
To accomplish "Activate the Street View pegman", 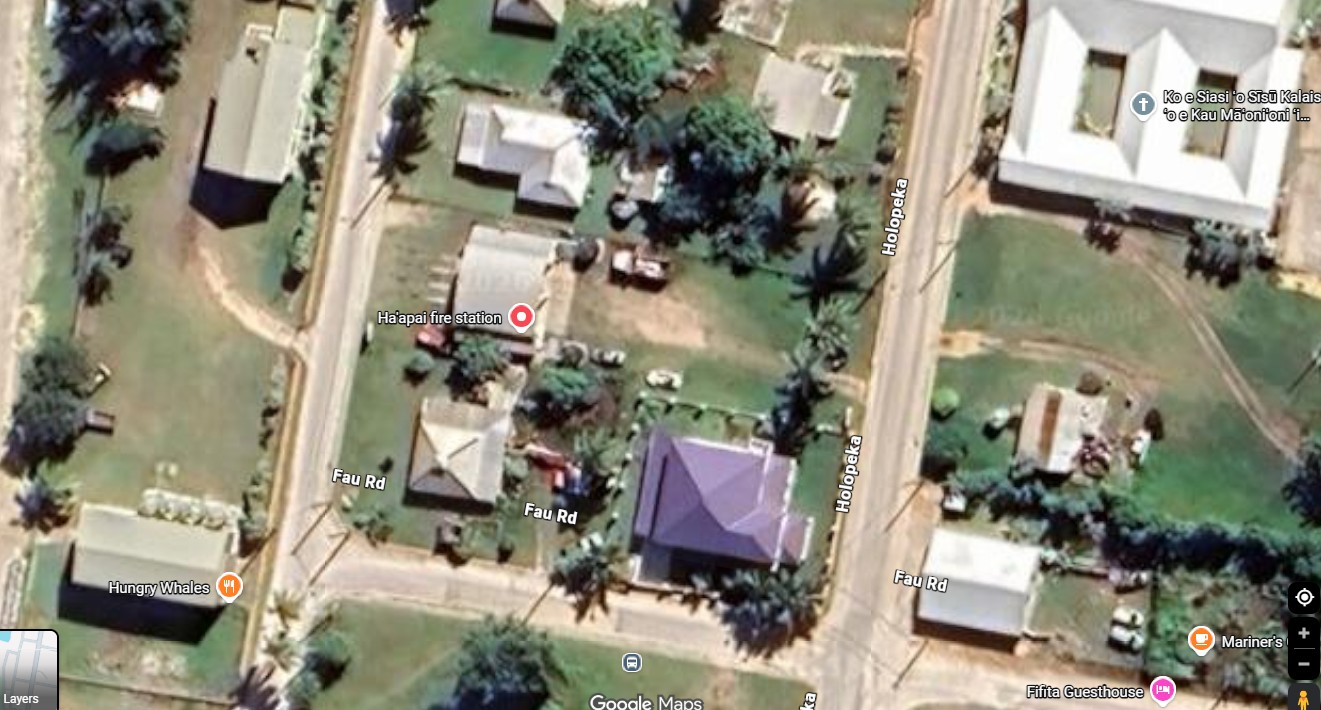I will tap(1304, 696).
